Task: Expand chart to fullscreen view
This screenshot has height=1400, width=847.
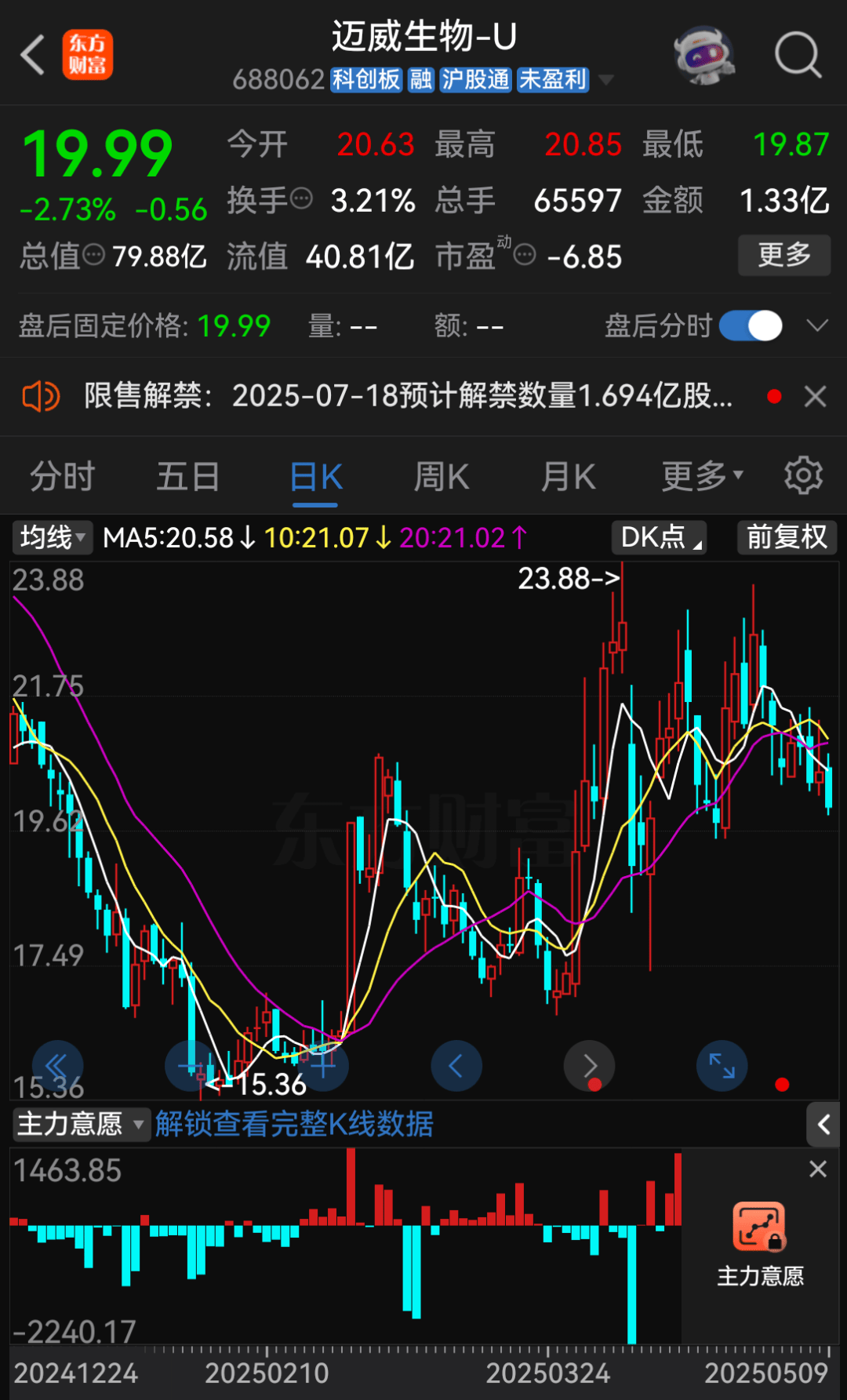Action: coord(722,1066)
